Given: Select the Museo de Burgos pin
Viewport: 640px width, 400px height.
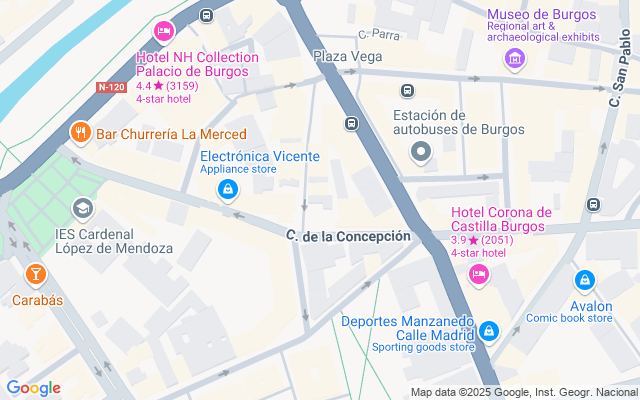Looking at the screenshot, I should point(515,59).
